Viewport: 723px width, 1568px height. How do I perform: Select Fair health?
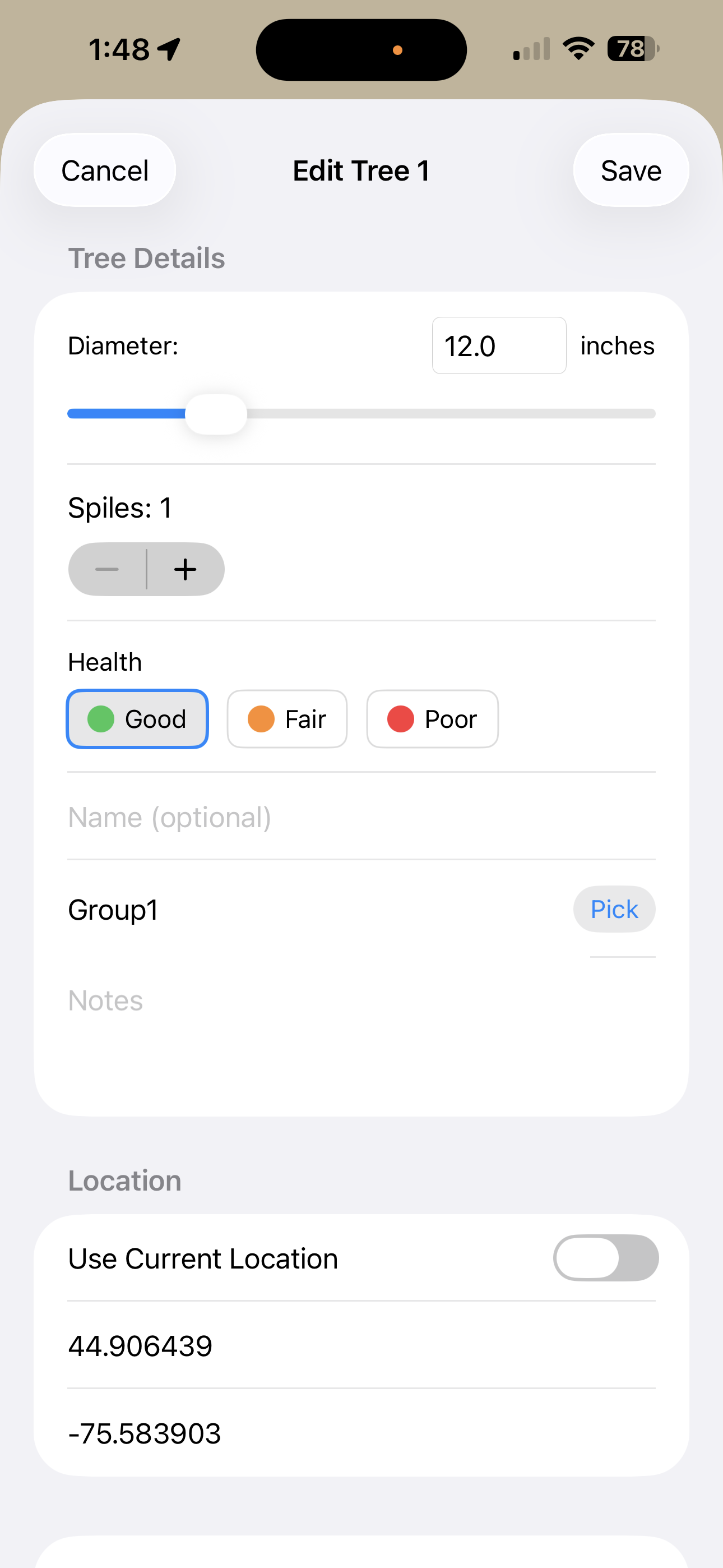[288, 719]
